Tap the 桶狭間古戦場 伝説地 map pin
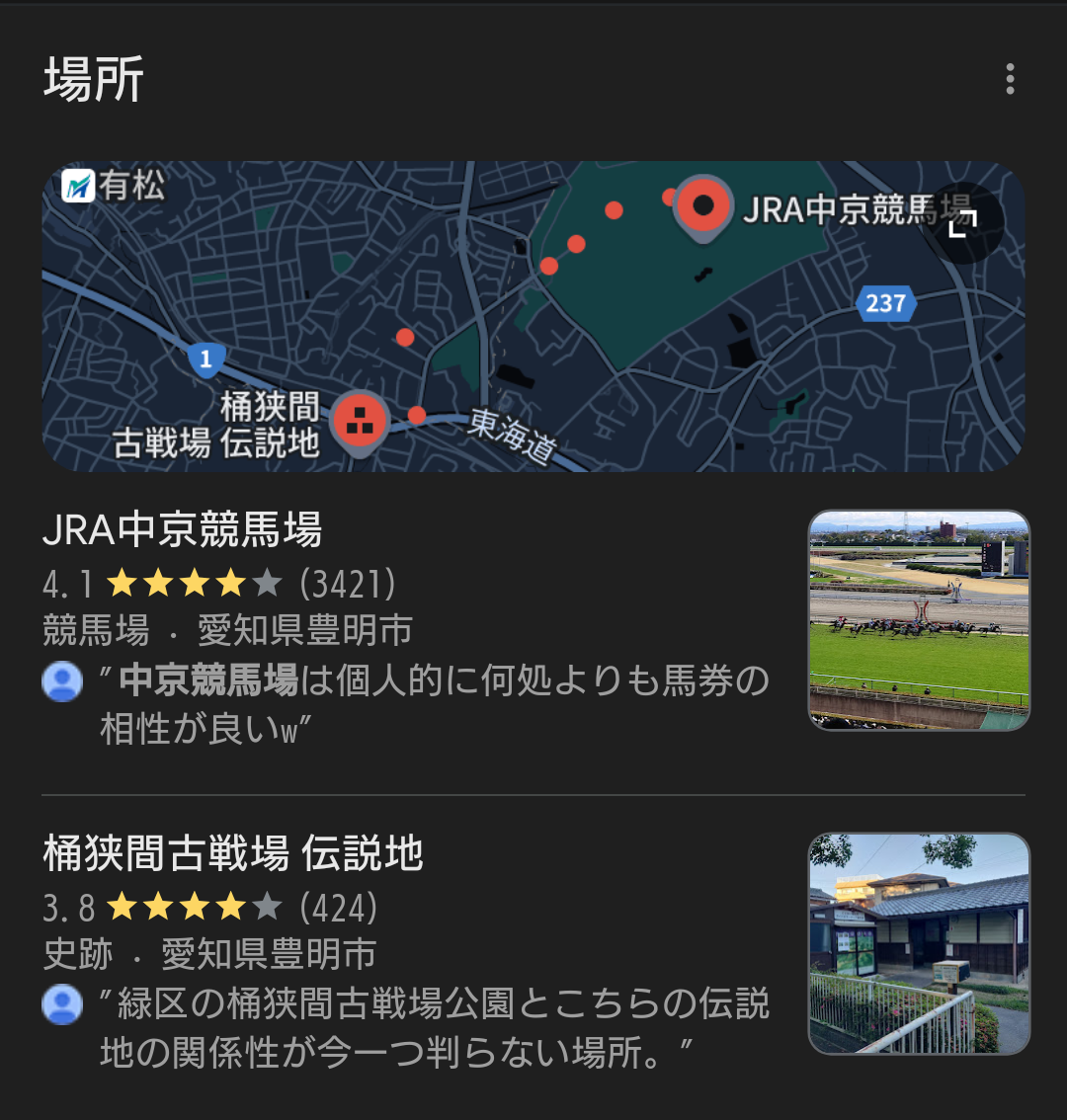The width and height of the screenshot is (1067, 1120). (x=360, y=422)
